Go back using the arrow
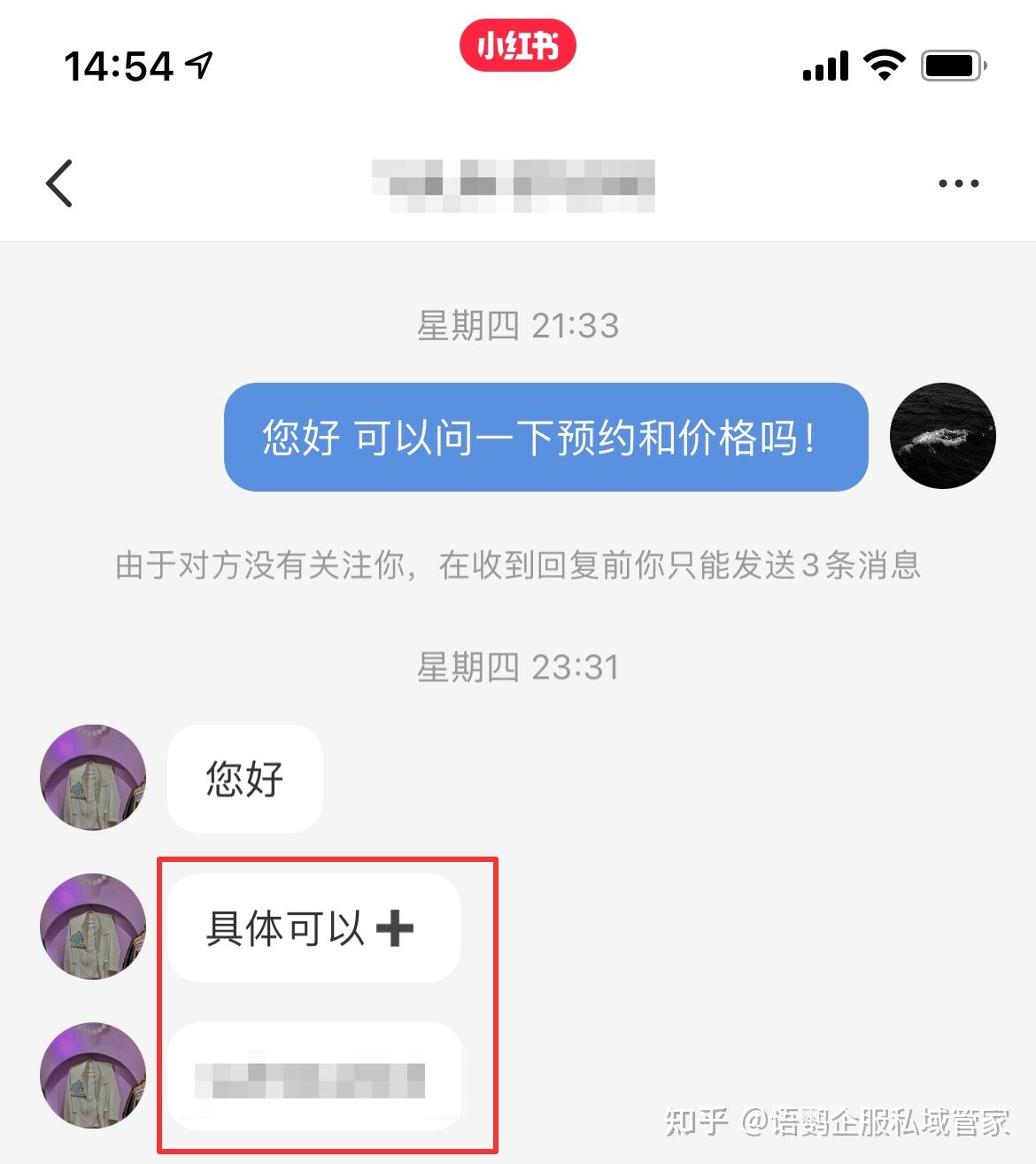The width and height of the screenshot is (1036, 1164). (x=59, y=183)
